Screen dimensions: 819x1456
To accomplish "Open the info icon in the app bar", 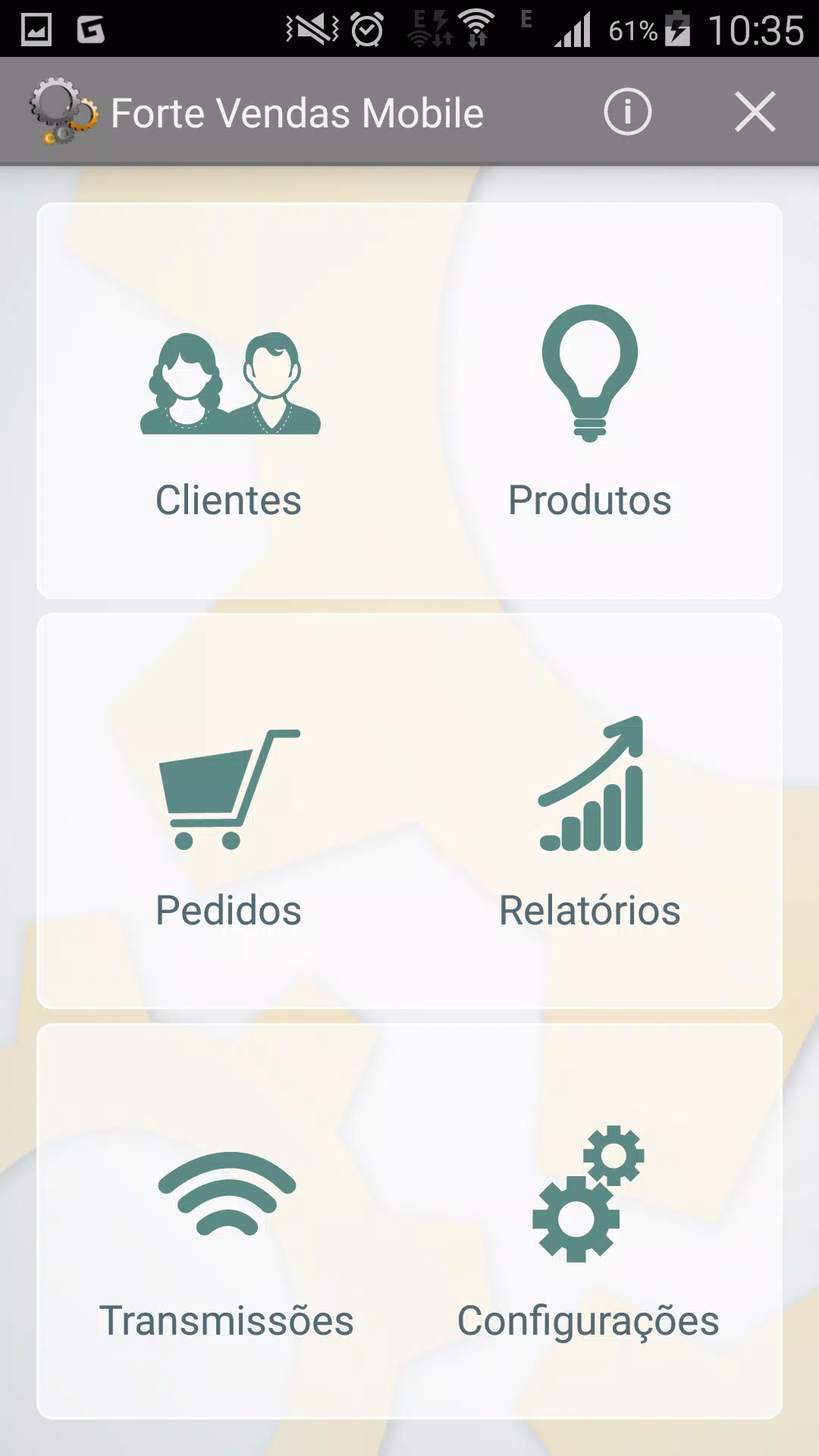I will [x=627, y=112].
